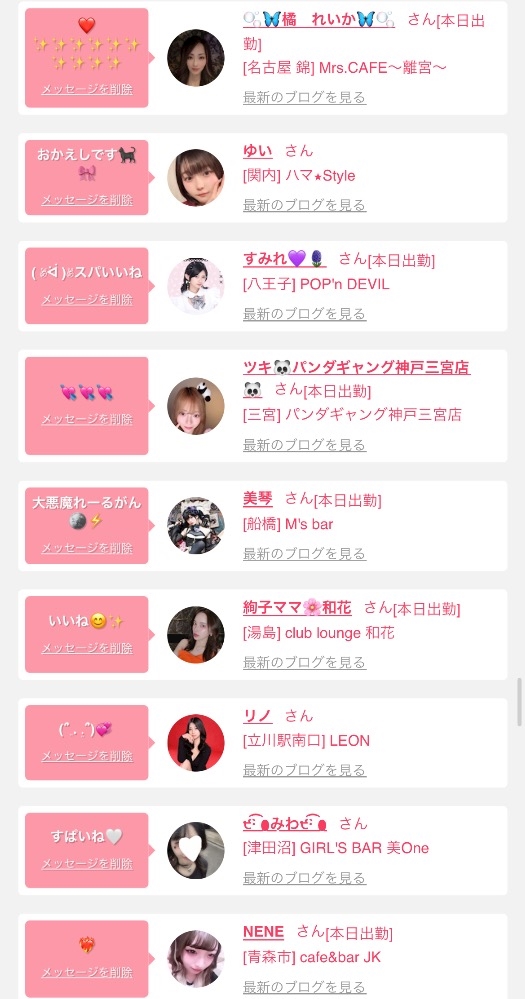525x999 pixels.
Task: Tap リノ's profile photo
Action: point(196,743)
